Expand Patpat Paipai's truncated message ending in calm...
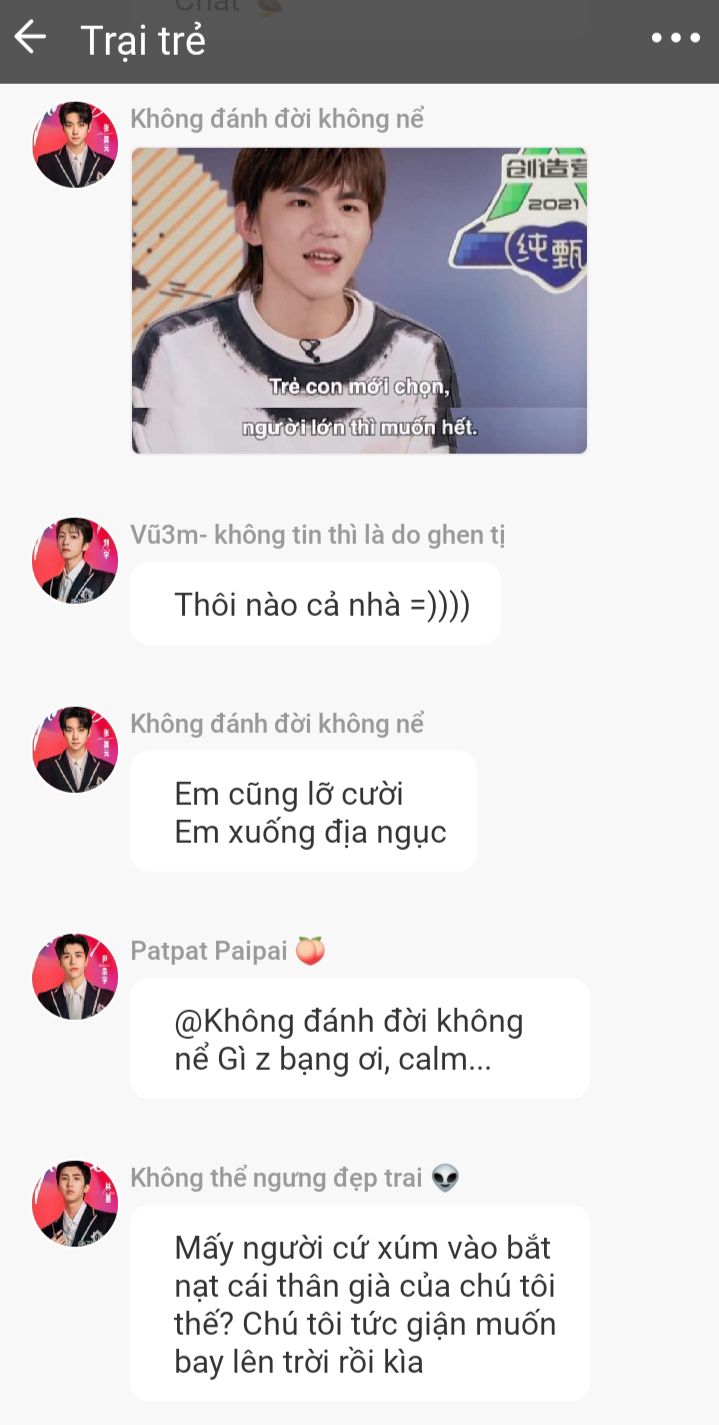The image size is (719, 1425). [359, 1039]
